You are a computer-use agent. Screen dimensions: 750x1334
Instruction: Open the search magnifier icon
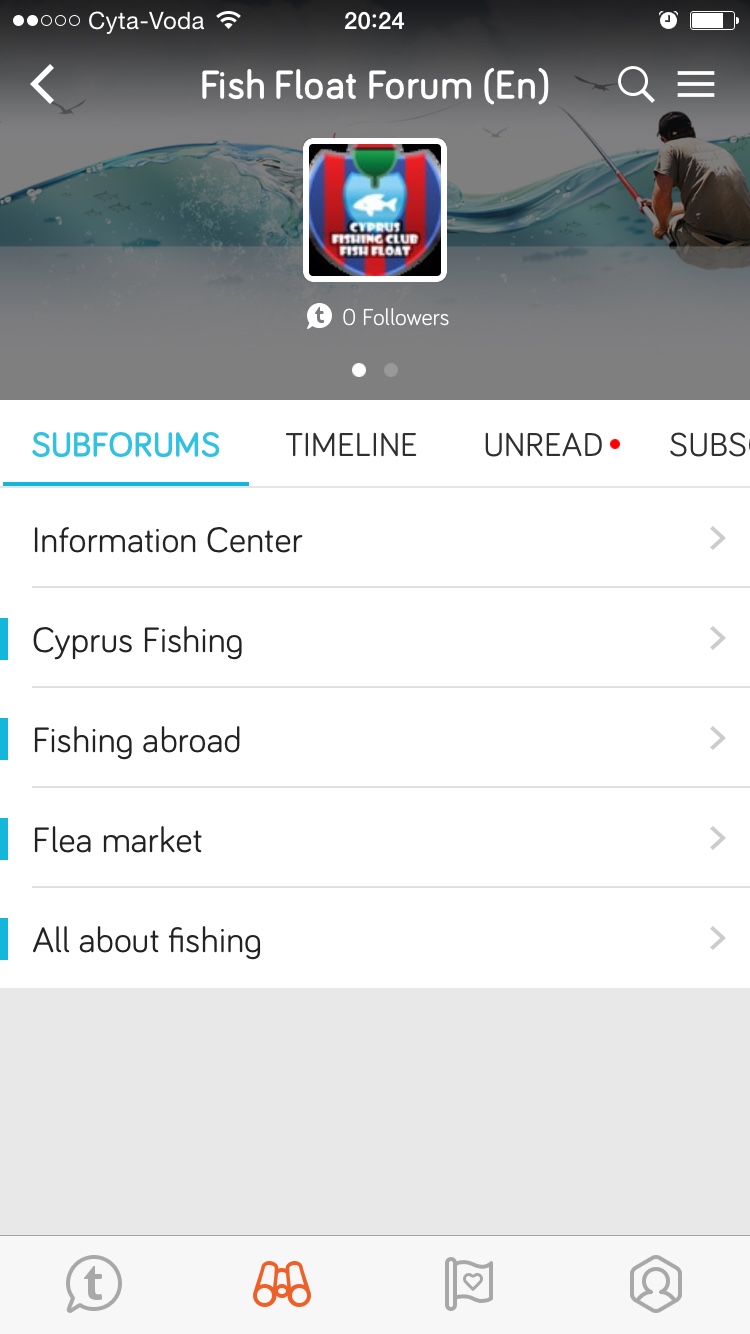pyautogui.click(x=635, y=85)
